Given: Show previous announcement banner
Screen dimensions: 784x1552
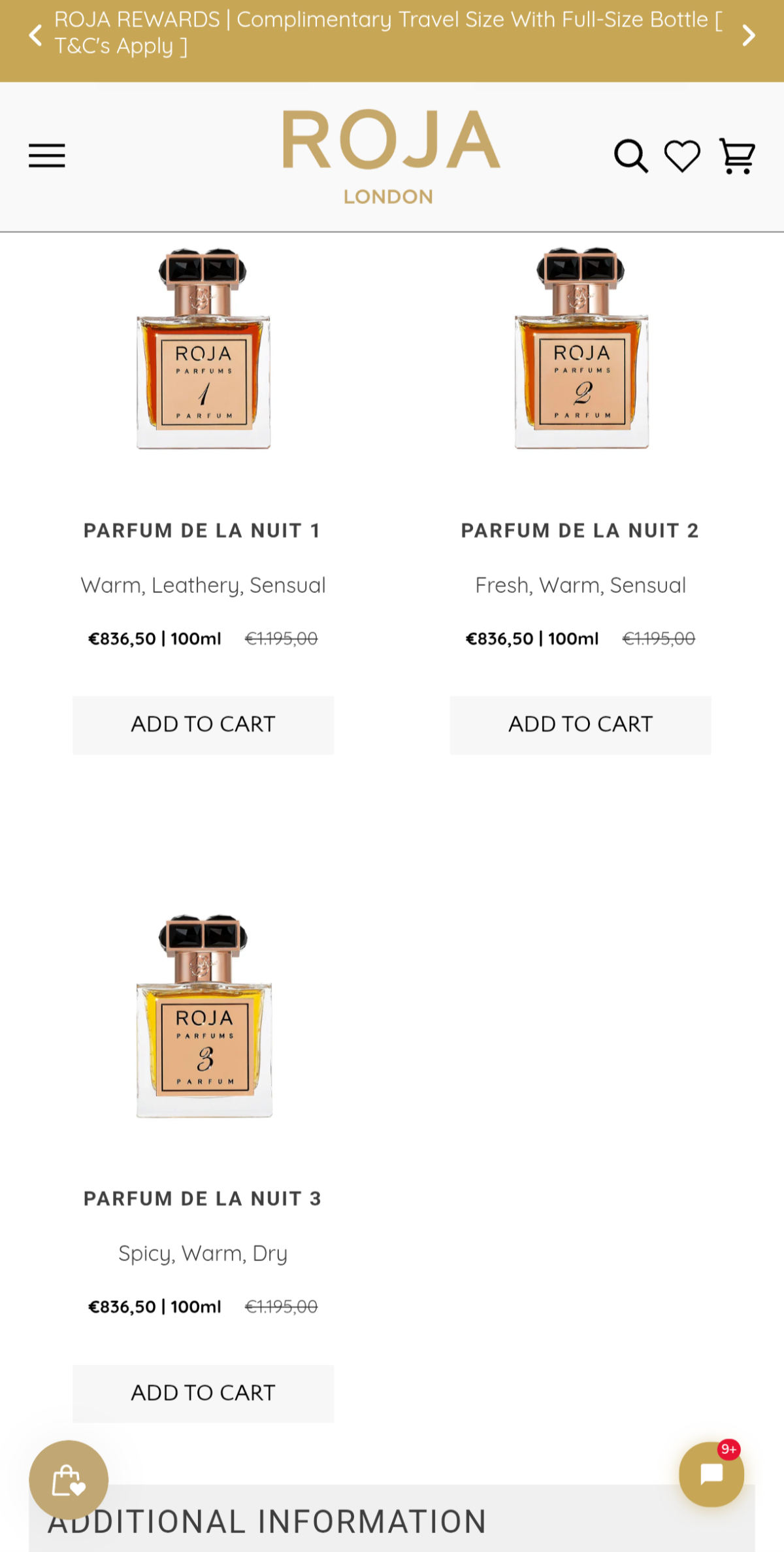Looking at the screenshot, I should [35, 35].
